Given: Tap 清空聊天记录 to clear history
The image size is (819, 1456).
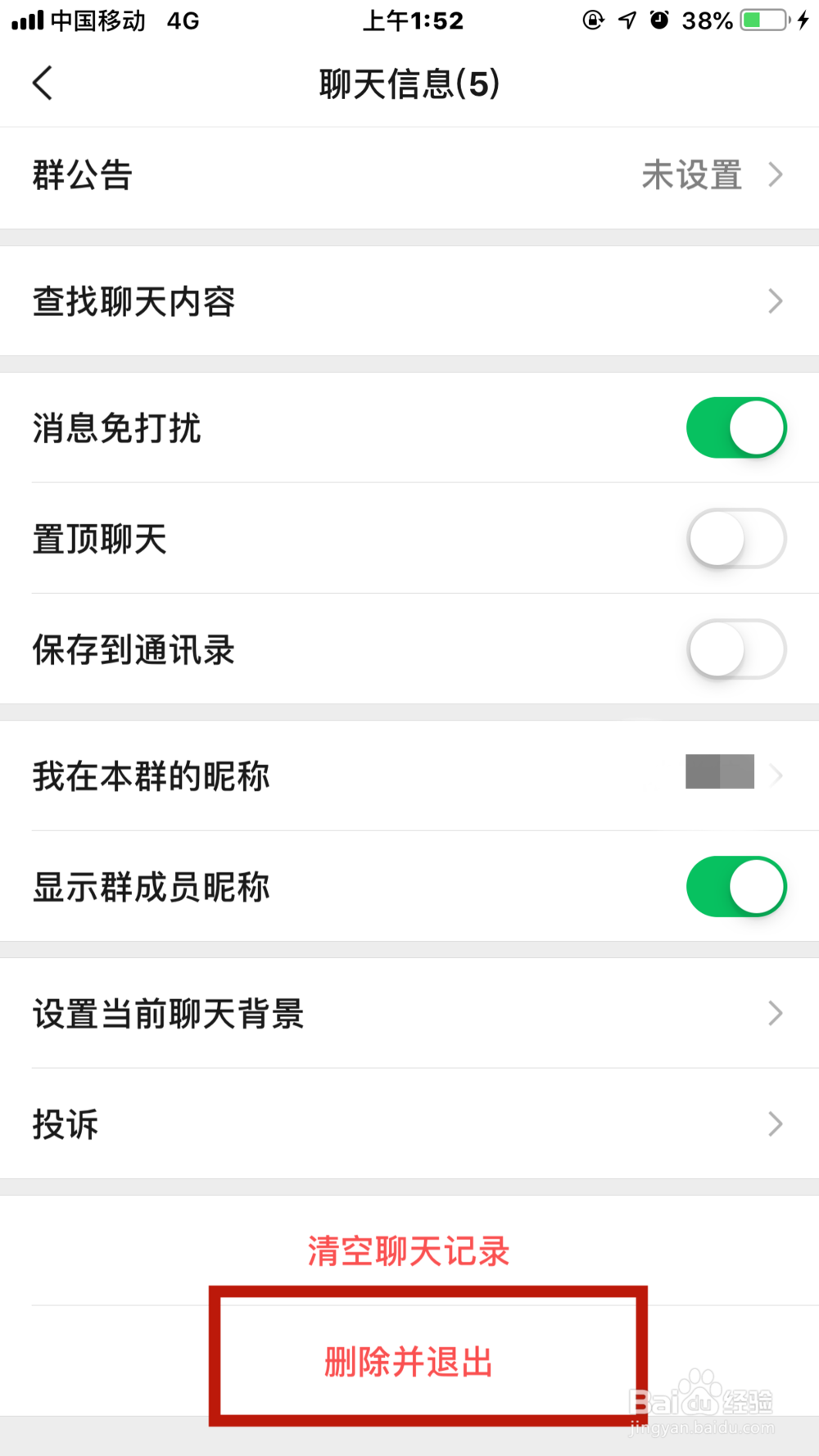Looking at the screenshot, I should (409, 1250).
